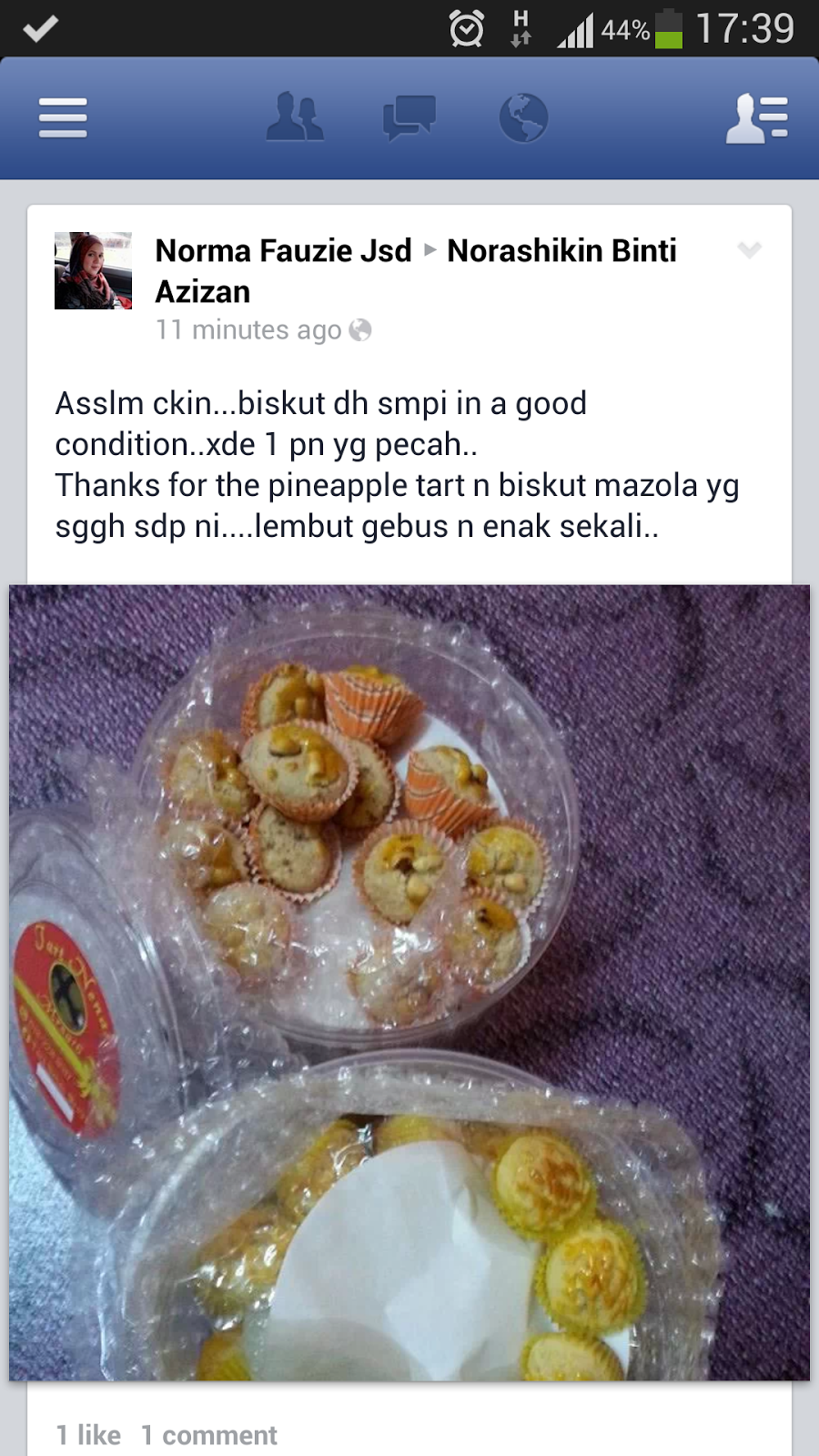Open Norma Fauzie Jsd's profile picture
Screen dimensions: 819x1456
[93, 271]
